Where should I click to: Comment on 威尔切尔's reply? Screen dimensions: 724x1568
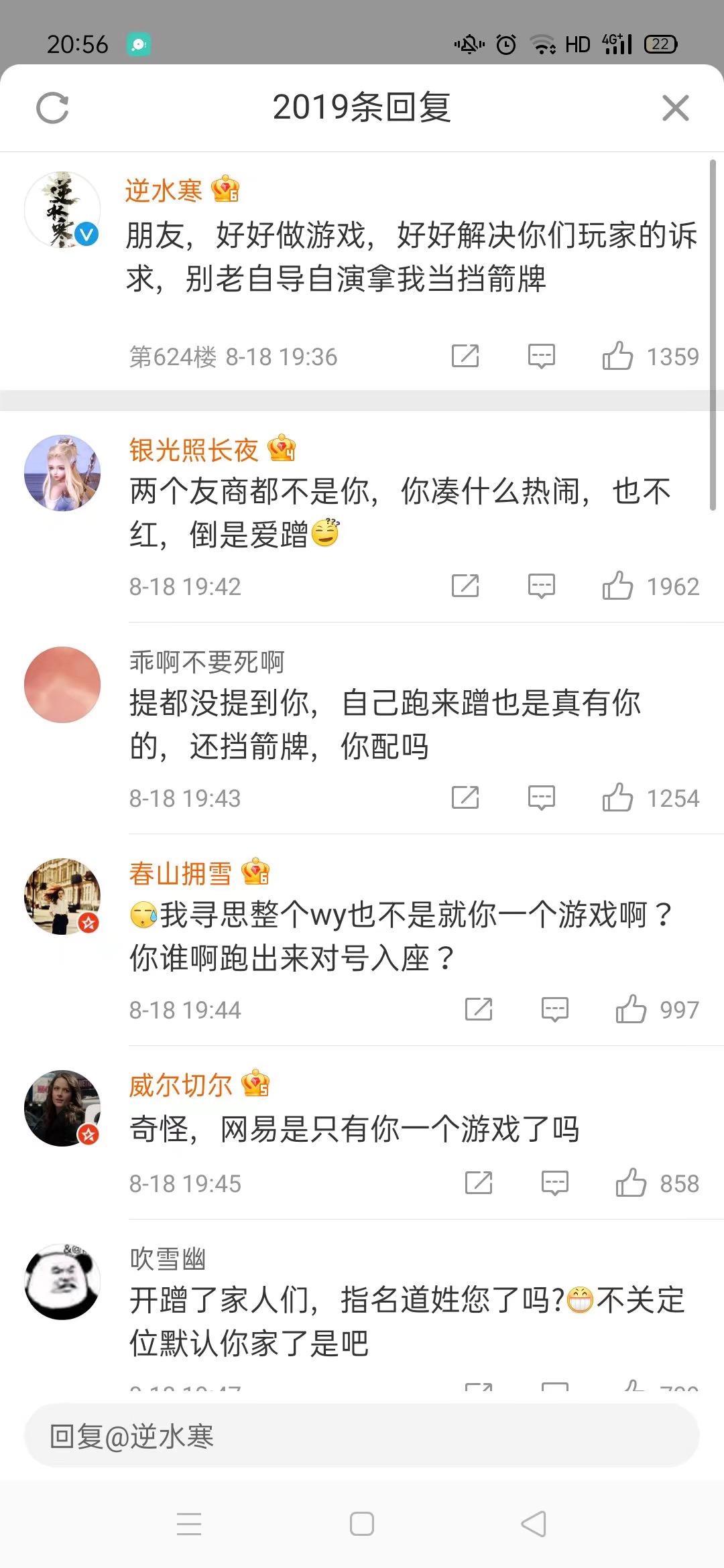pyautogui.click(x=554, y=1183)
